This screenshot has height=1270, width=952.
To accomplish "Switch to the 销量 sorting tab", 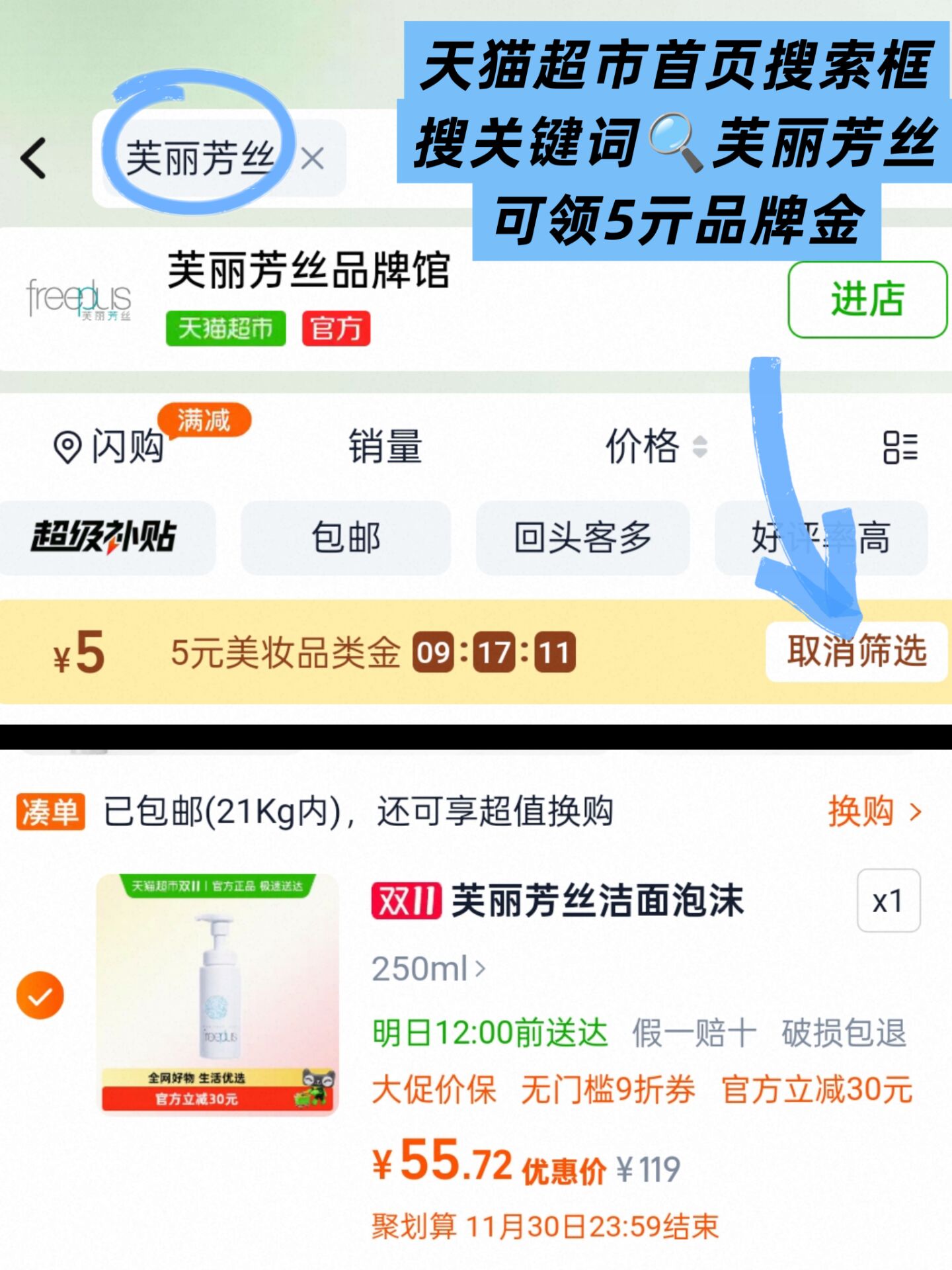I will (x=385, y=448).
